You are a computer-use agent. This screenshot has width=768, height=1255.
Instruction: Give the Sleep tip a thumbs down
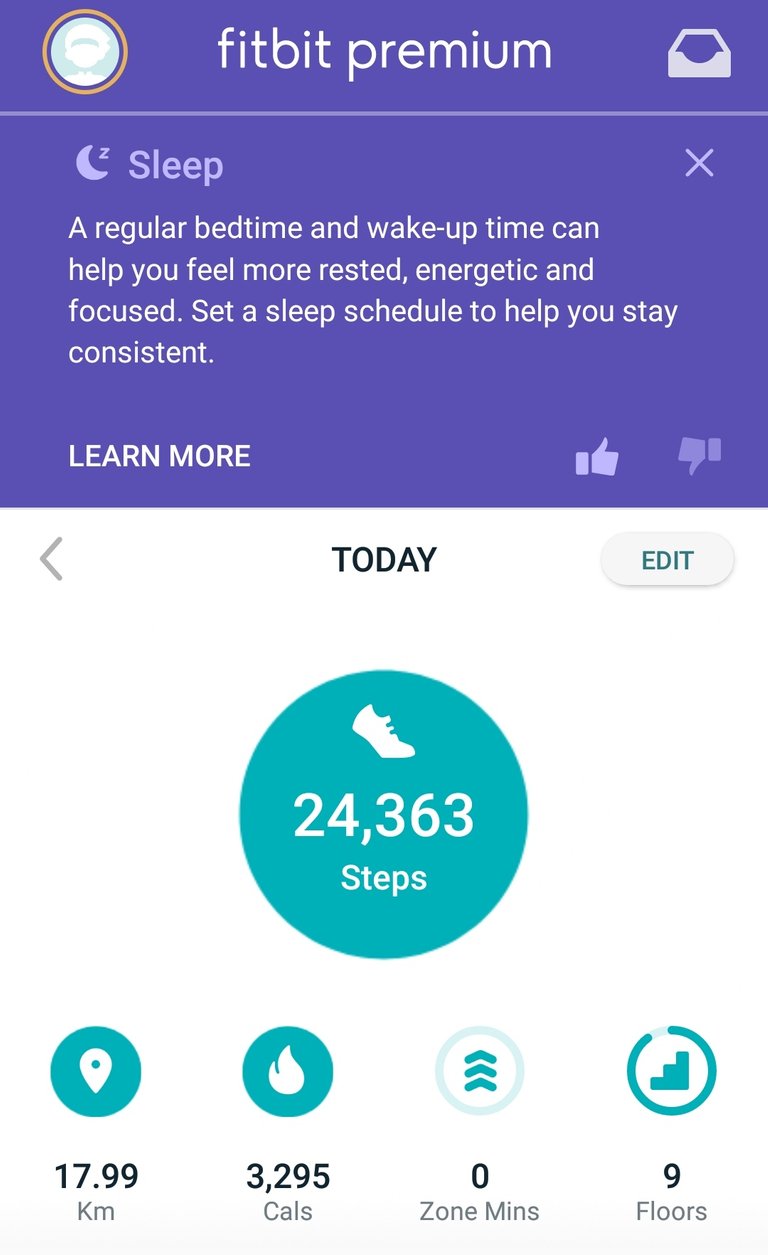[x=699, y=457]
